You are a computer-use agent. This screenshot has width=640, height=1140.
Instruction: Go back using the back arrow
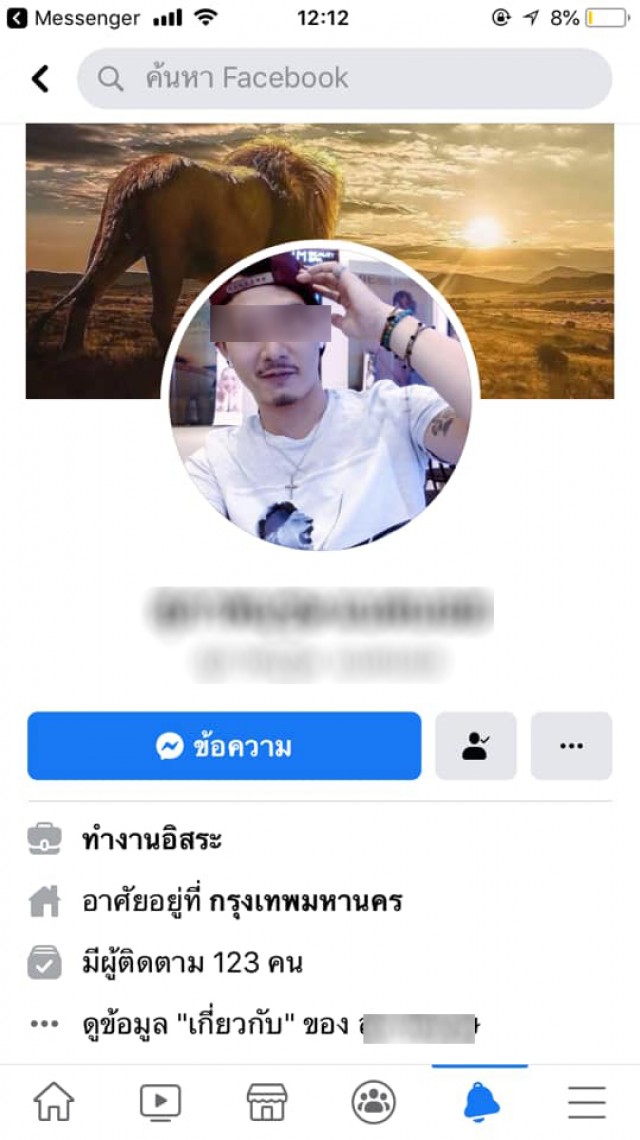40,78
